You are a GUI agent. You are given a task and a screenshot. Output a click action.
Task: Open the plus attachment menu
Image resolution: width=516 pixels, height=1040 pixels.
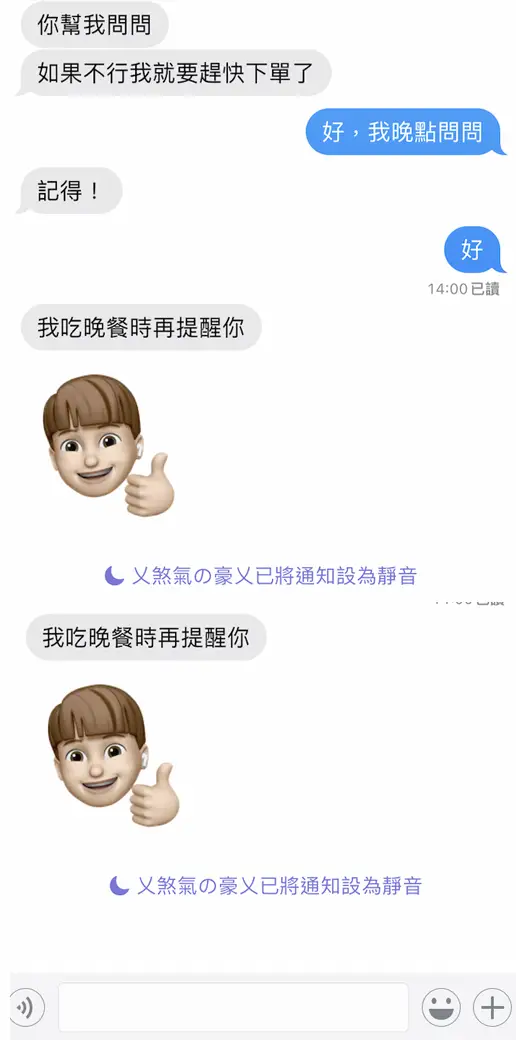pyautogui.click(x=492, y=1008)
